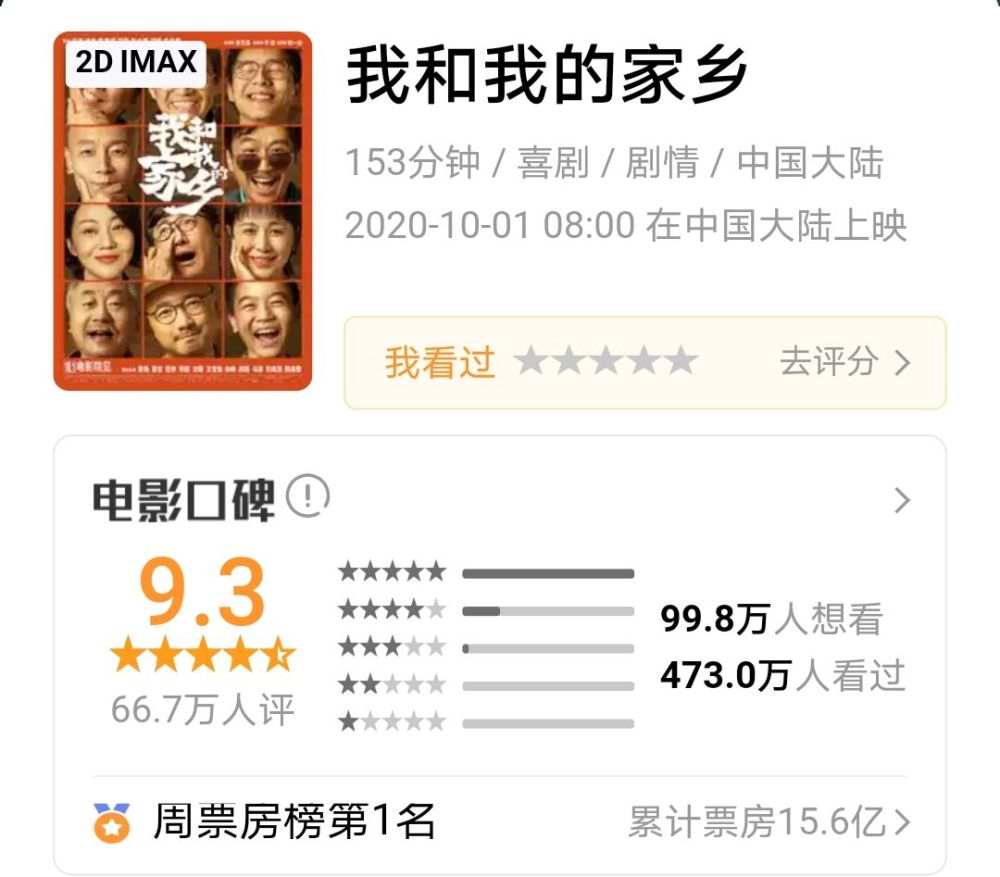Viewport: 1000px width, 877px height.
Task: Open the 电影口碑 info icon
Action: (x=308, y=497)
